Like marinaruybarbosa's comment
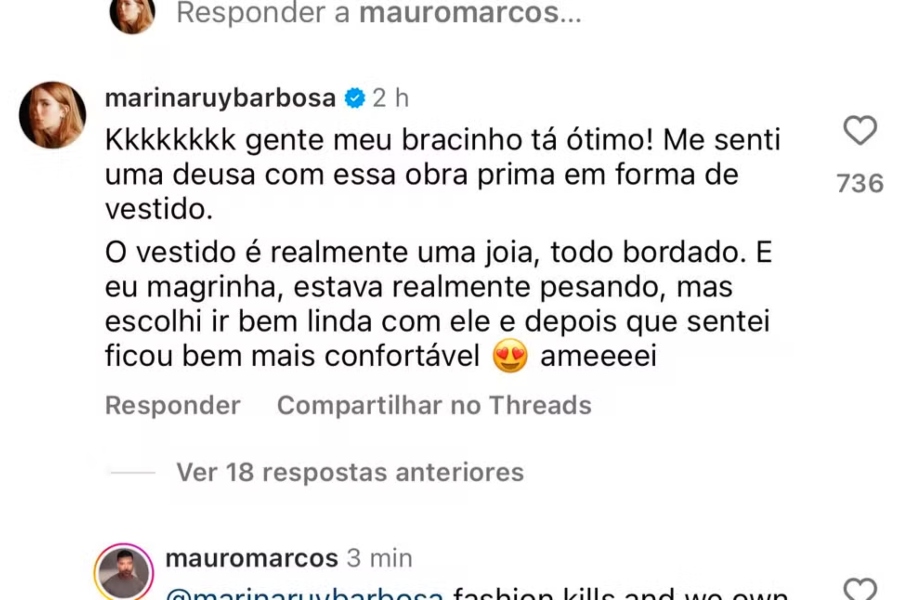The height and width of the screenshot is (600, 900). click(860, 131)
